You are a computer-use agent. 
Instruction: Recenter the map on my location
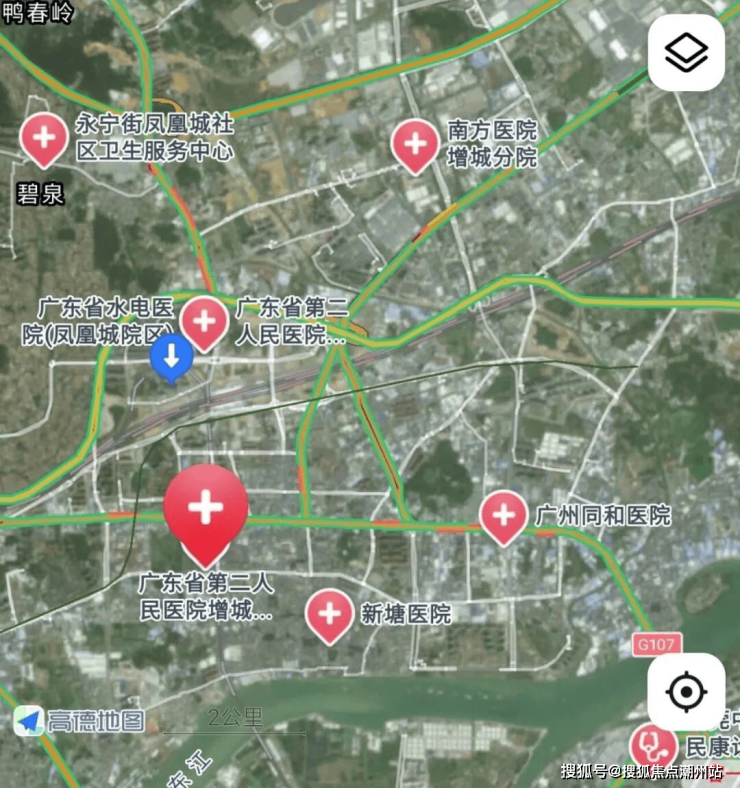686,692
